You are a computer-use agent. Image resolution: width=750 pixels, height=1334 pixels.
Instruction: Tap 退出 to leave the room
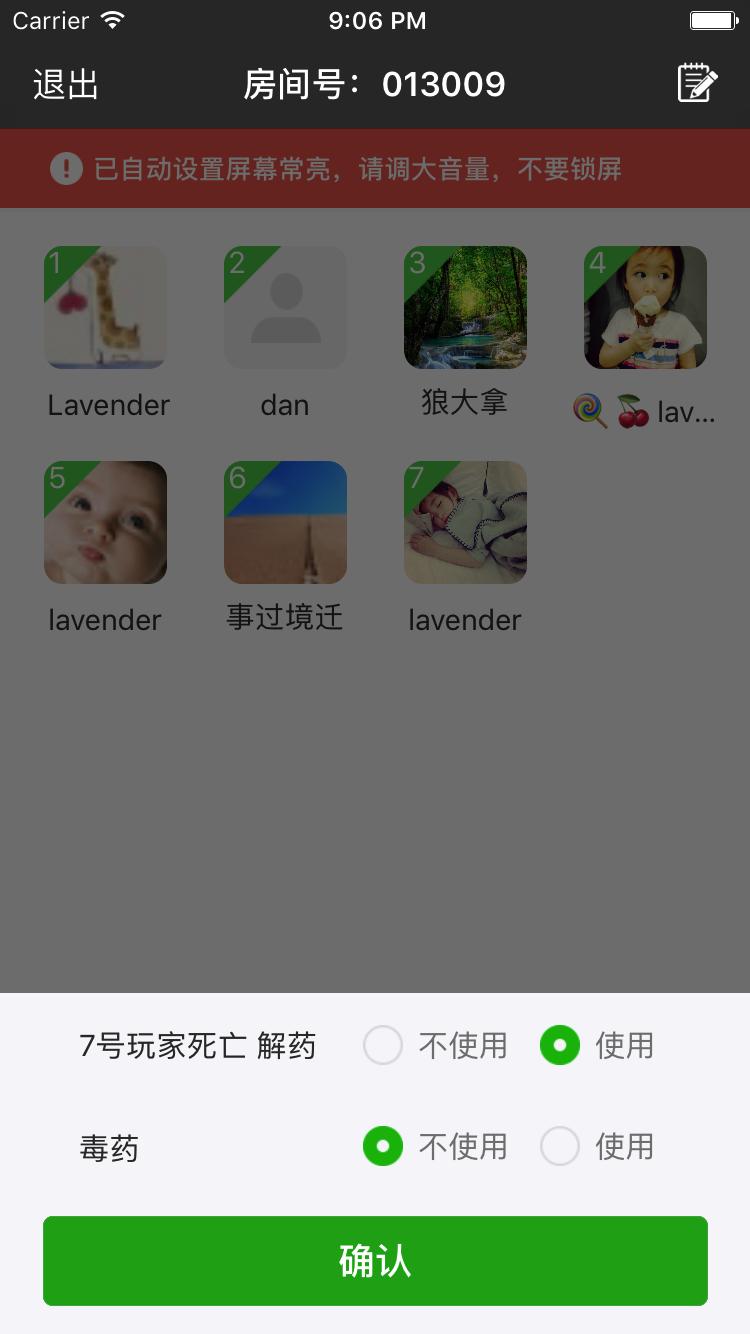pos(66,85)
